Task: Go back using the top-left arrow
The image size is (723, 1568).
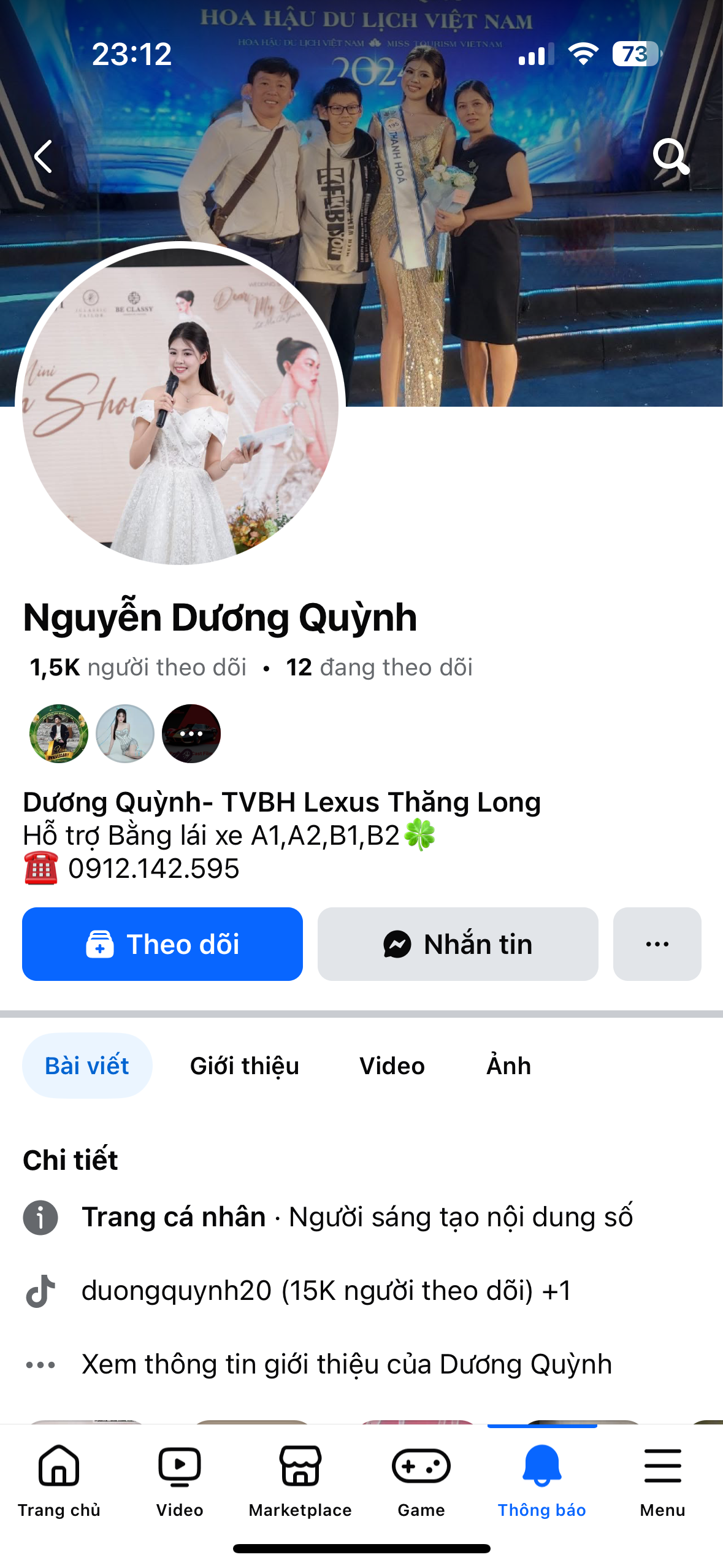Action: pyautogui.click(x=43, y=156)
